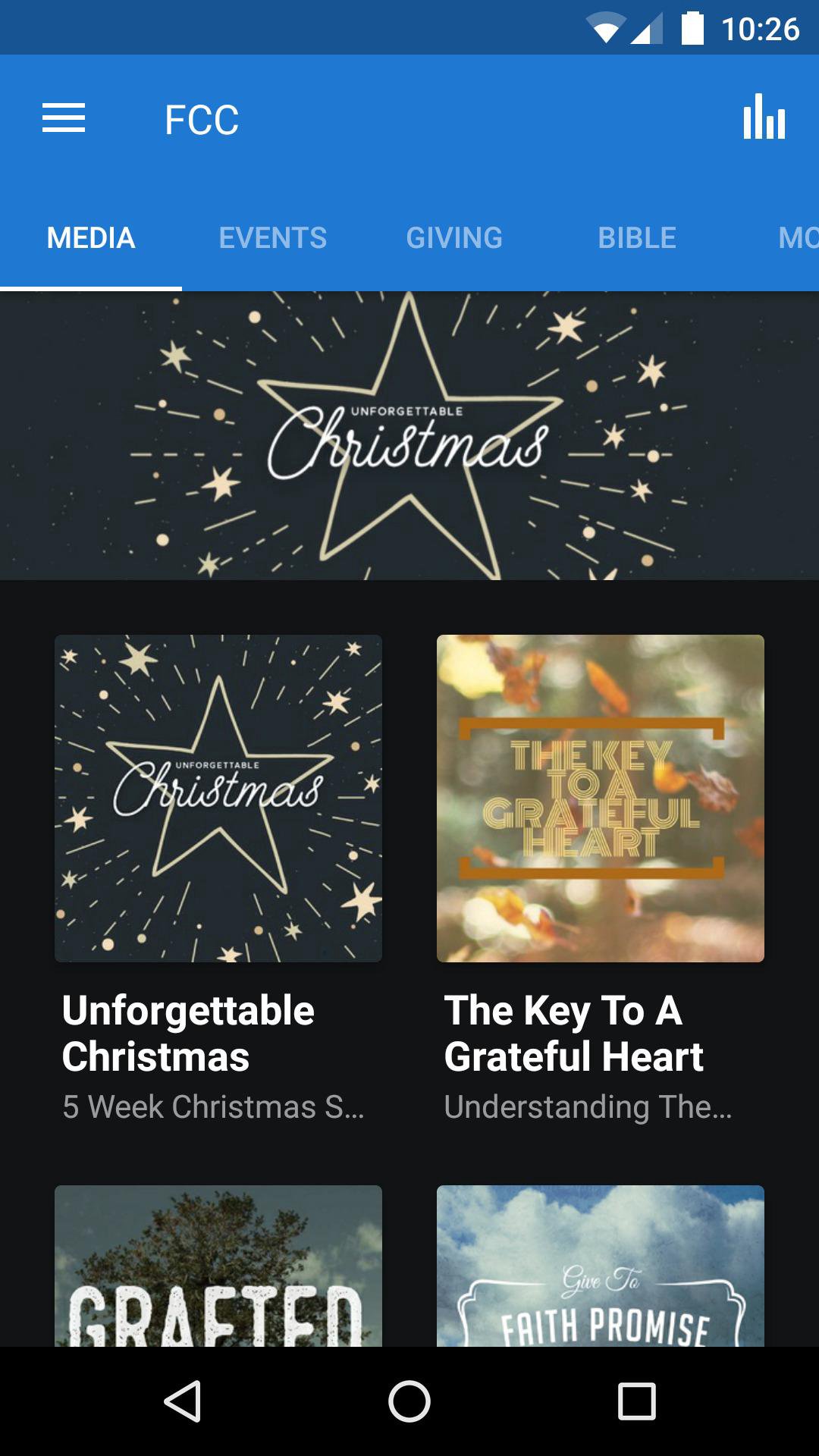This screenshot has height=1456, width=819.
Task: Select the Media tab
Action: pyautogui.click(x=91, y=238)
